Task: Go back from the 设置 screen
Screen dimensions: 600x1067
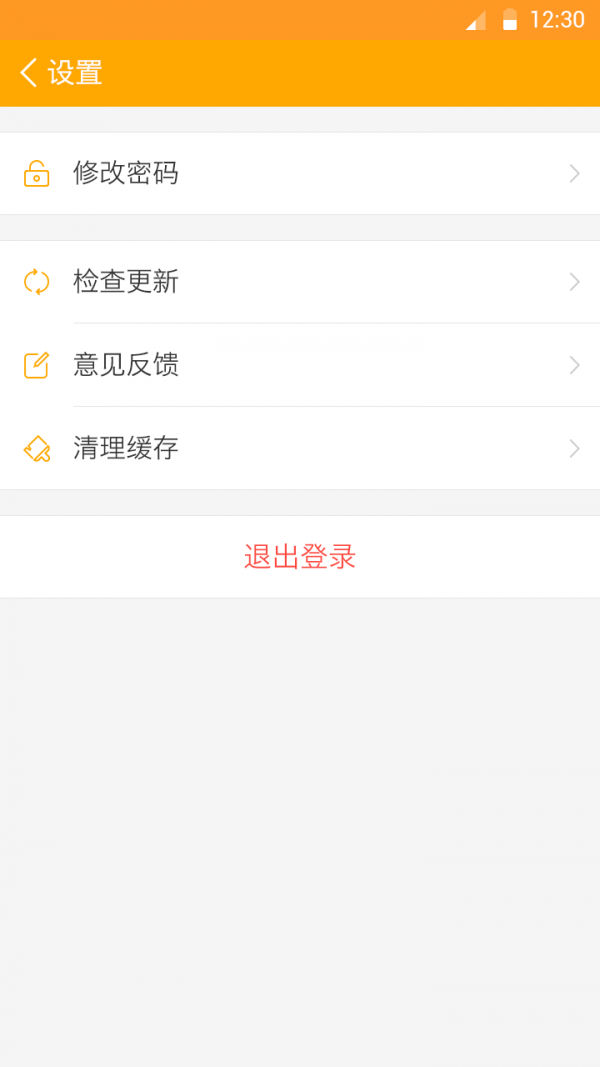Action: [29, 73]
